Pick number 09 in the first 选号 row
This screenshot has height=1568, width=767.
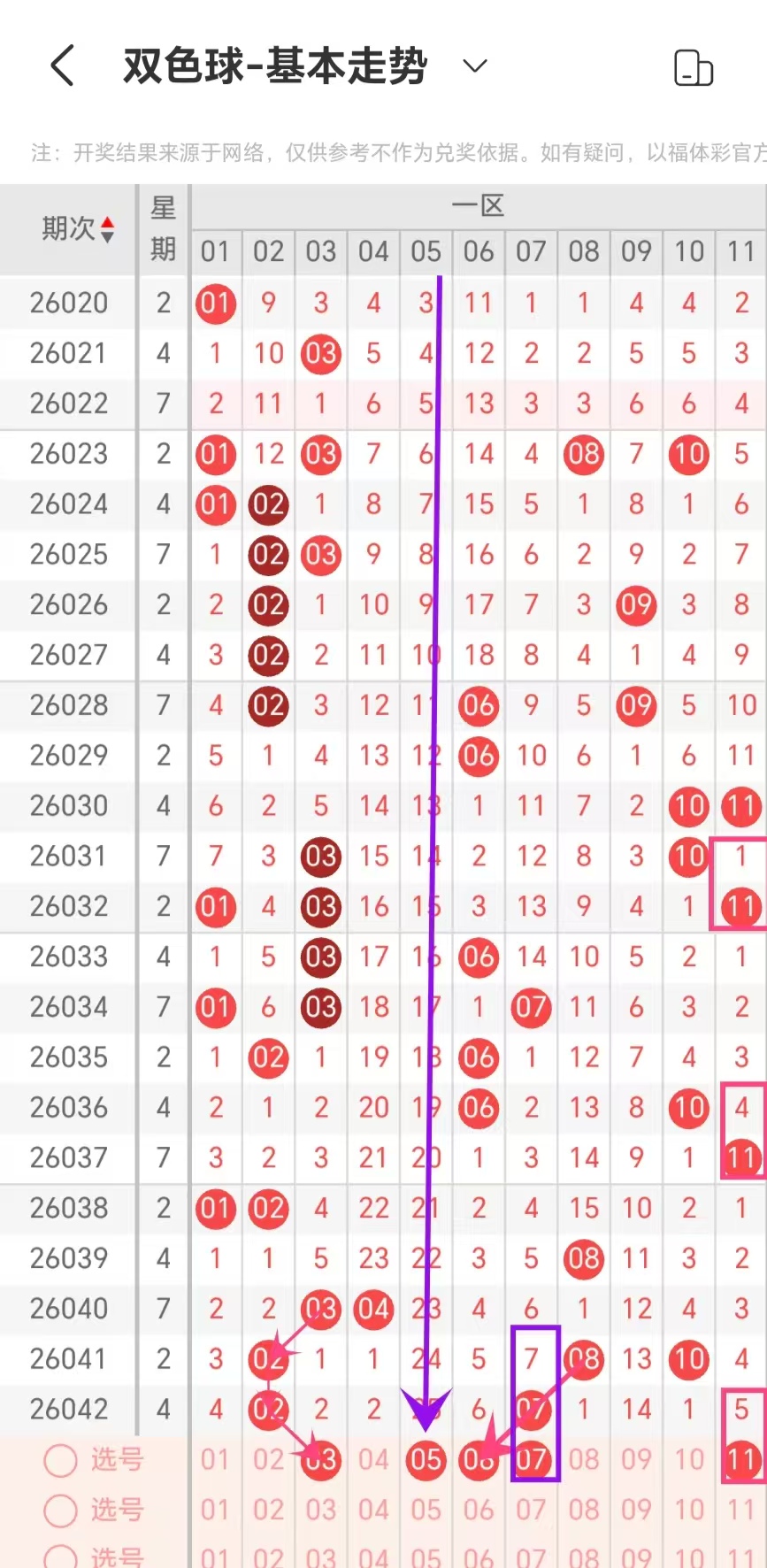pyautogui.click(x=636, y=1460)
